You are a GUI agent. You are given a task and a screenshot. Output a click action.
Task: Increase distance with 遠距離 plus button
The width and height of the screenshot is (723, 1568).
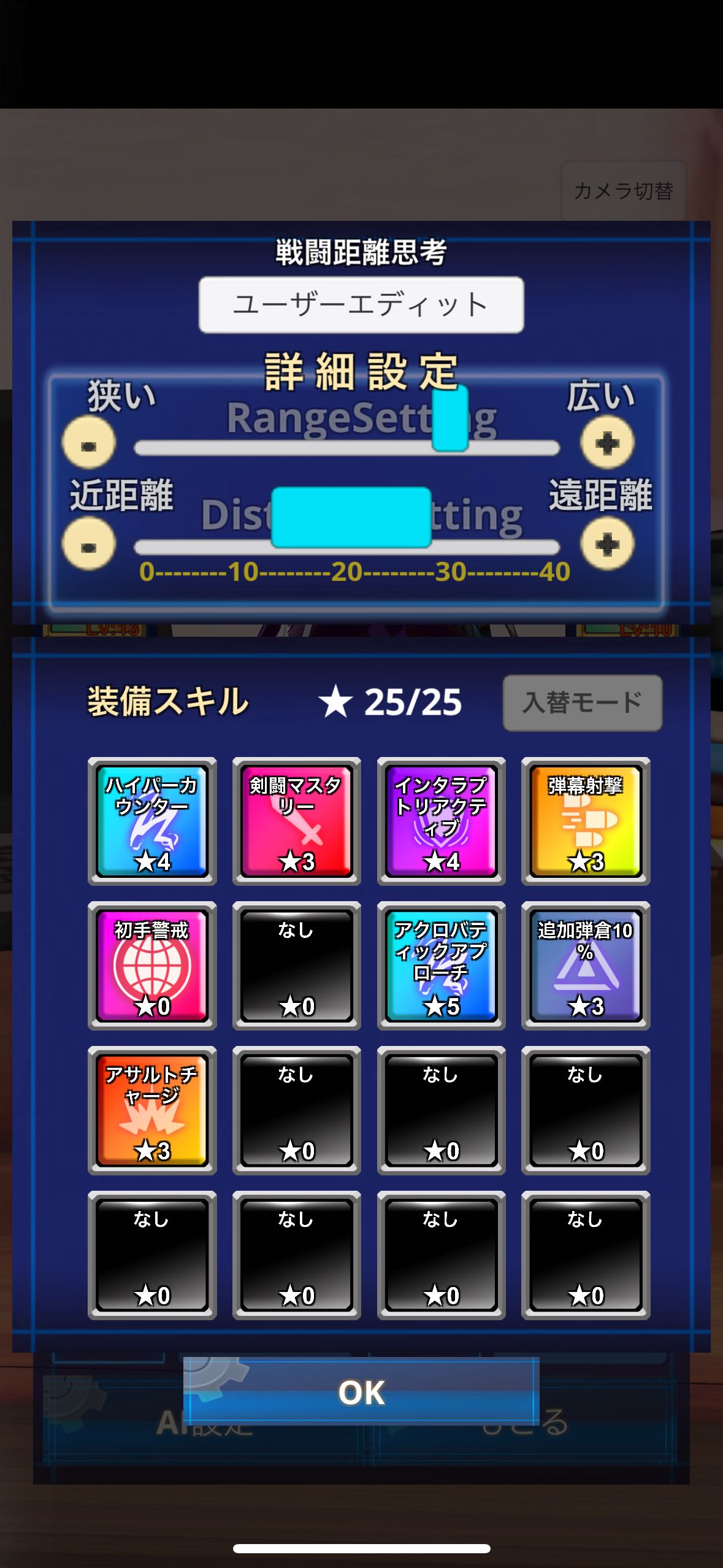[x=607, y=545]
